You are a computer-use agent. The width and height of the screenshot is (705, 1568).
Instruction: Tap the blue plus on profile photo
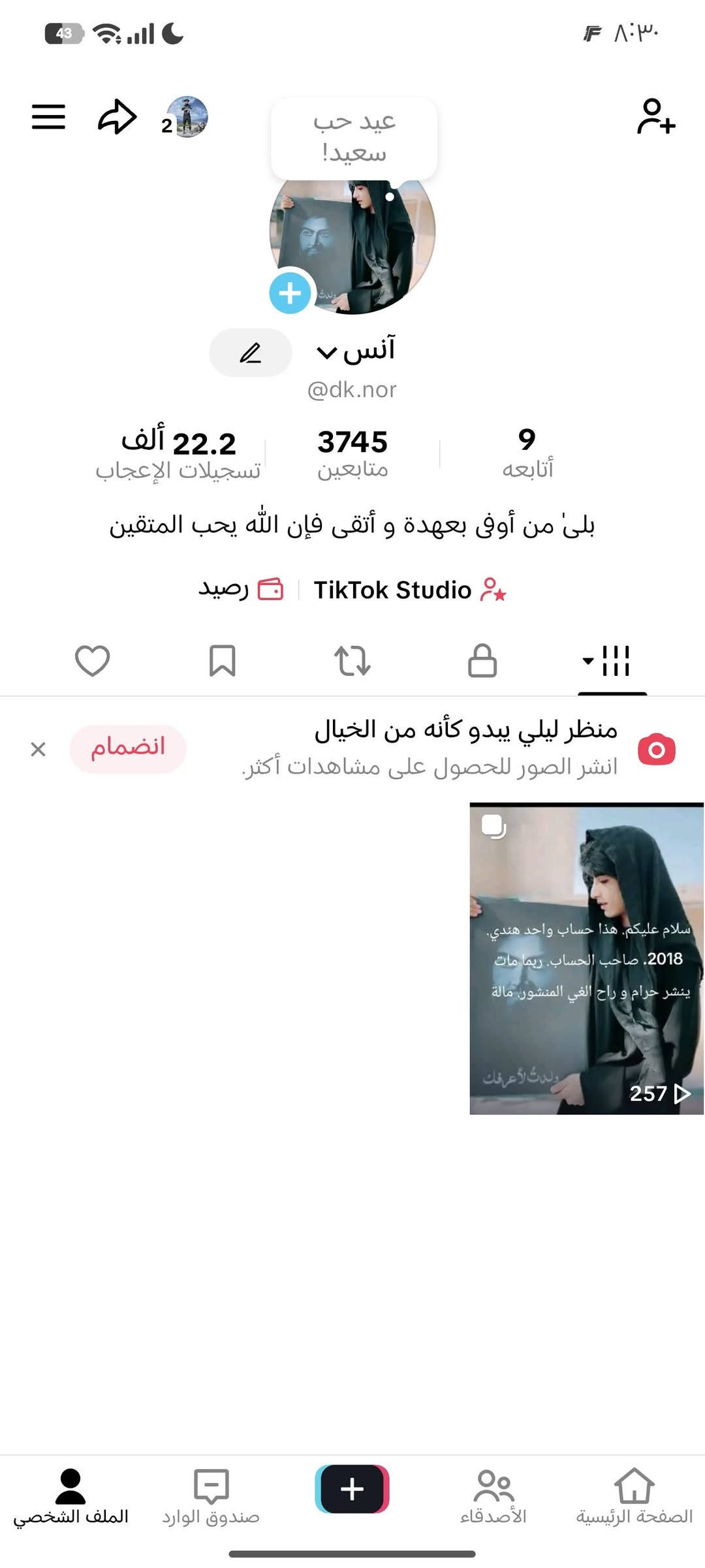[290, 293]
